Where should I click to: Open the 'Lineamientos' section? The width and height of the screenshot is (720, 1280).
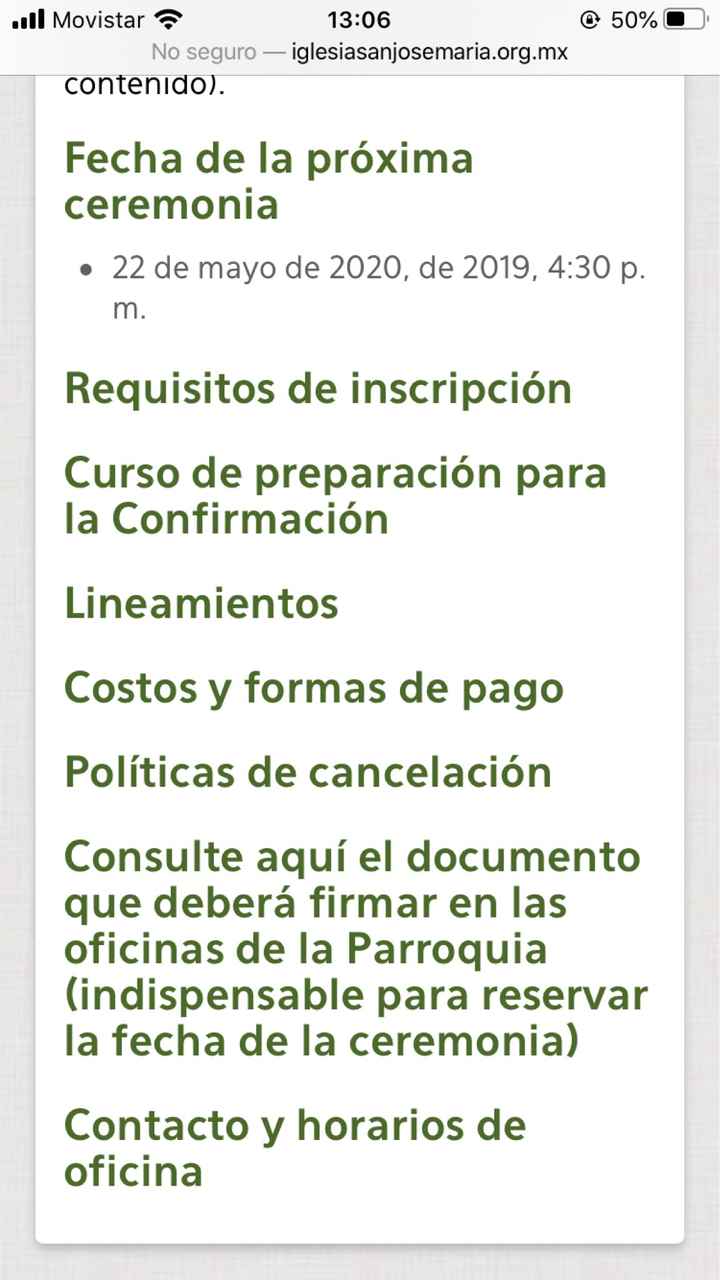[201, 604]
